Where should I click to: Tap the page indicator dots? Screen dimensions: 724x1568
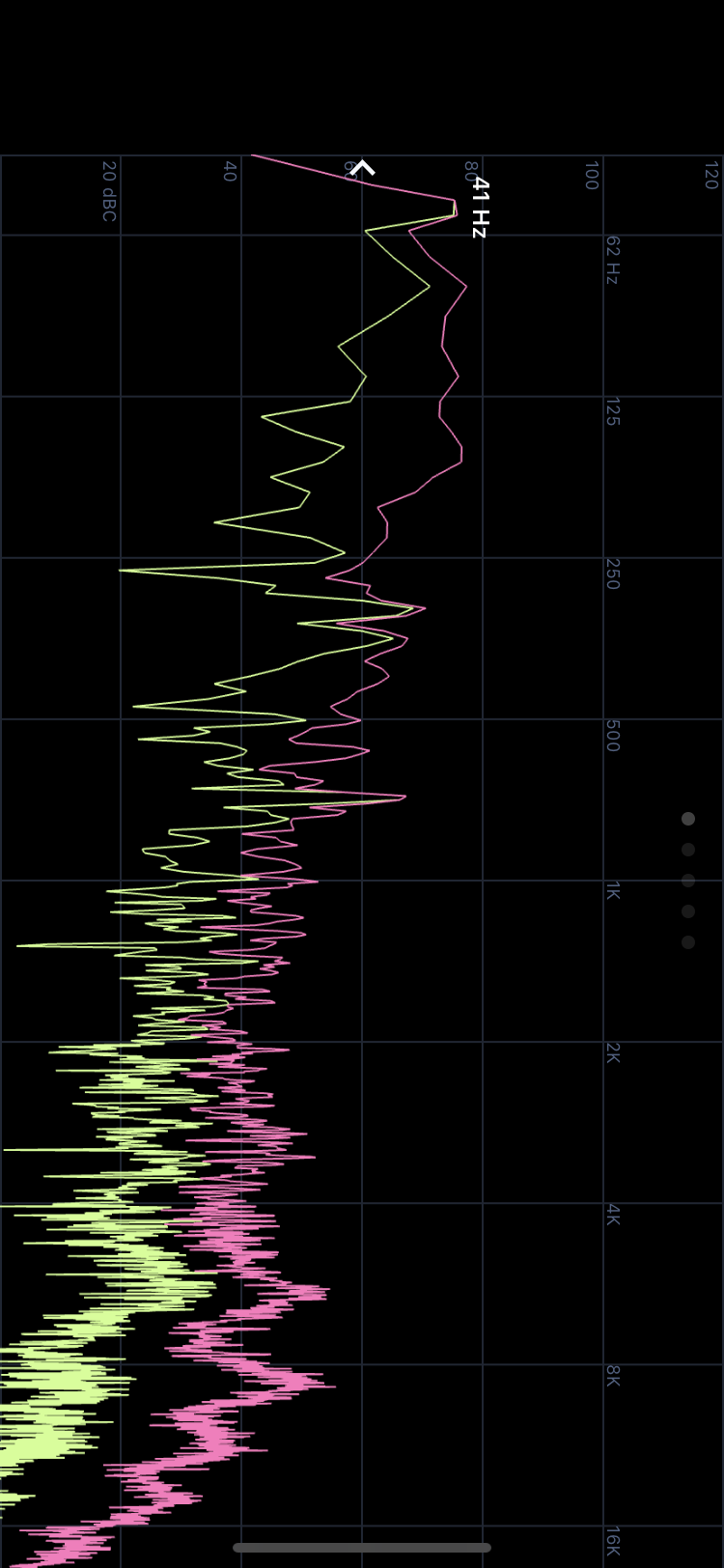[688, 880]
